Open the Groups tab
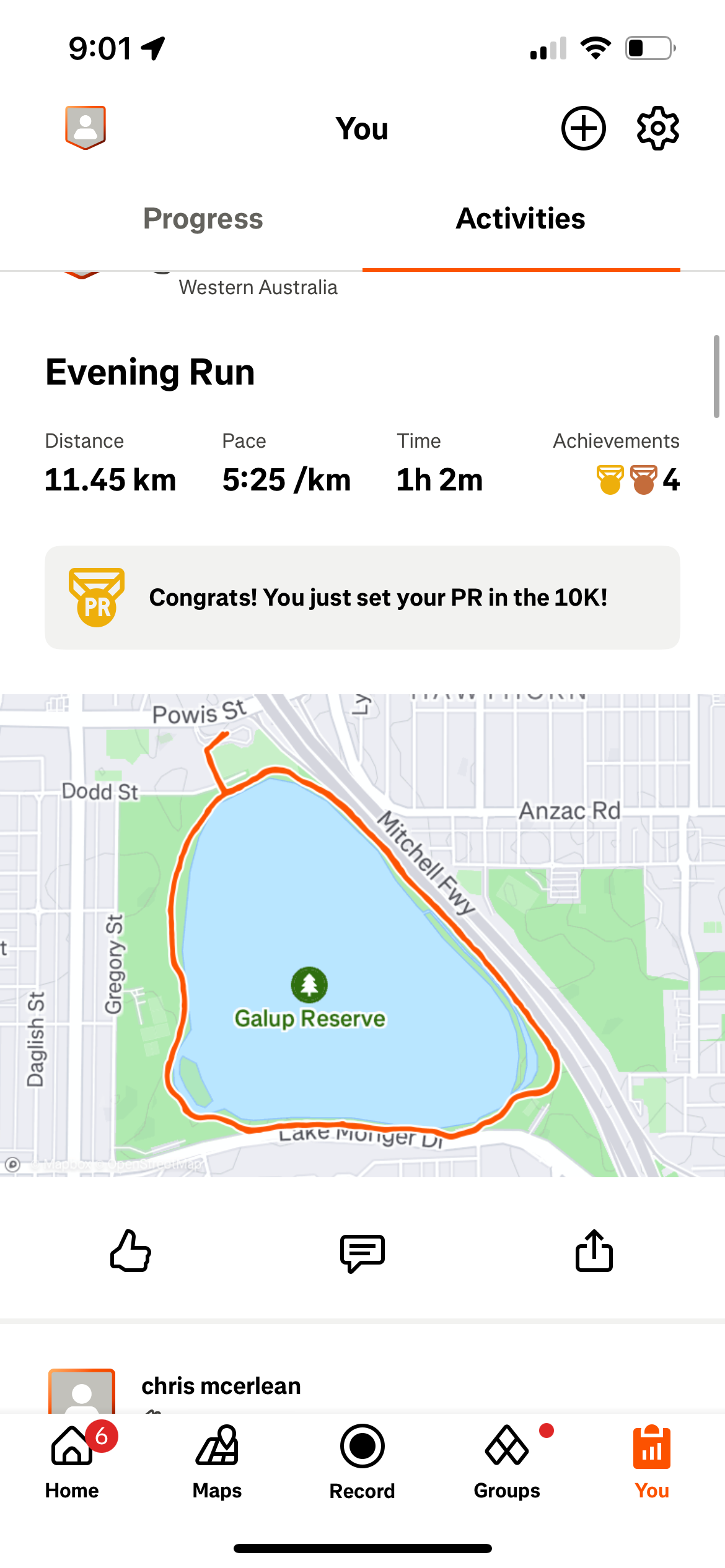Image resolution: width=725 pixels, height=1568 pixels. [507, 1461]
